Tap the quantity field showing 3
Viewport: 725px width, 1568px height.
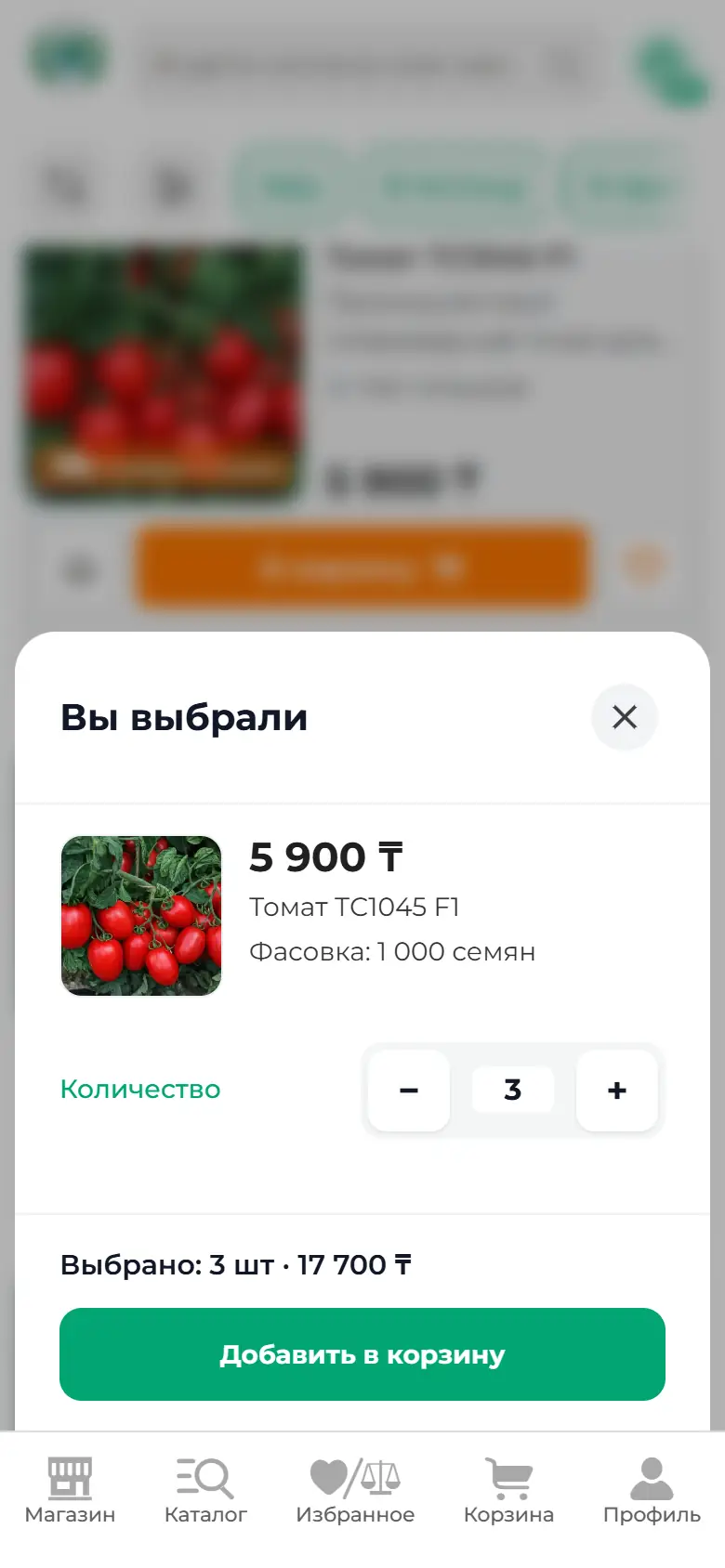(513, 1090)
